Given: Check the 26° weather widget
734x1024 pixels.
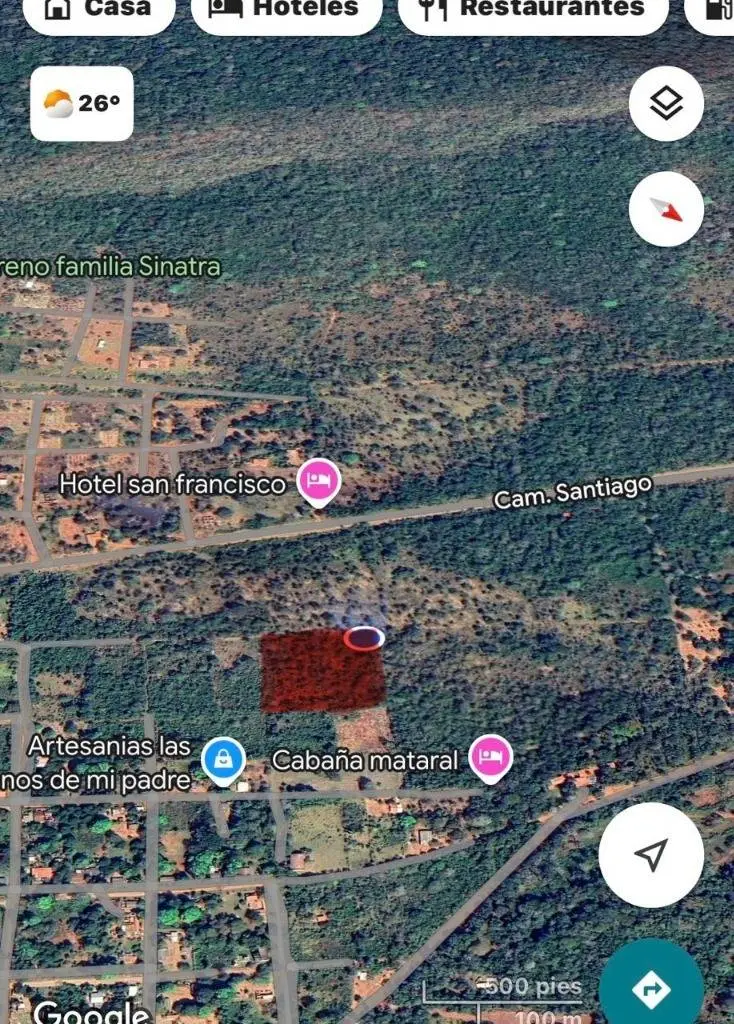Looking at the screenshot, I should [x=82, y=103].
